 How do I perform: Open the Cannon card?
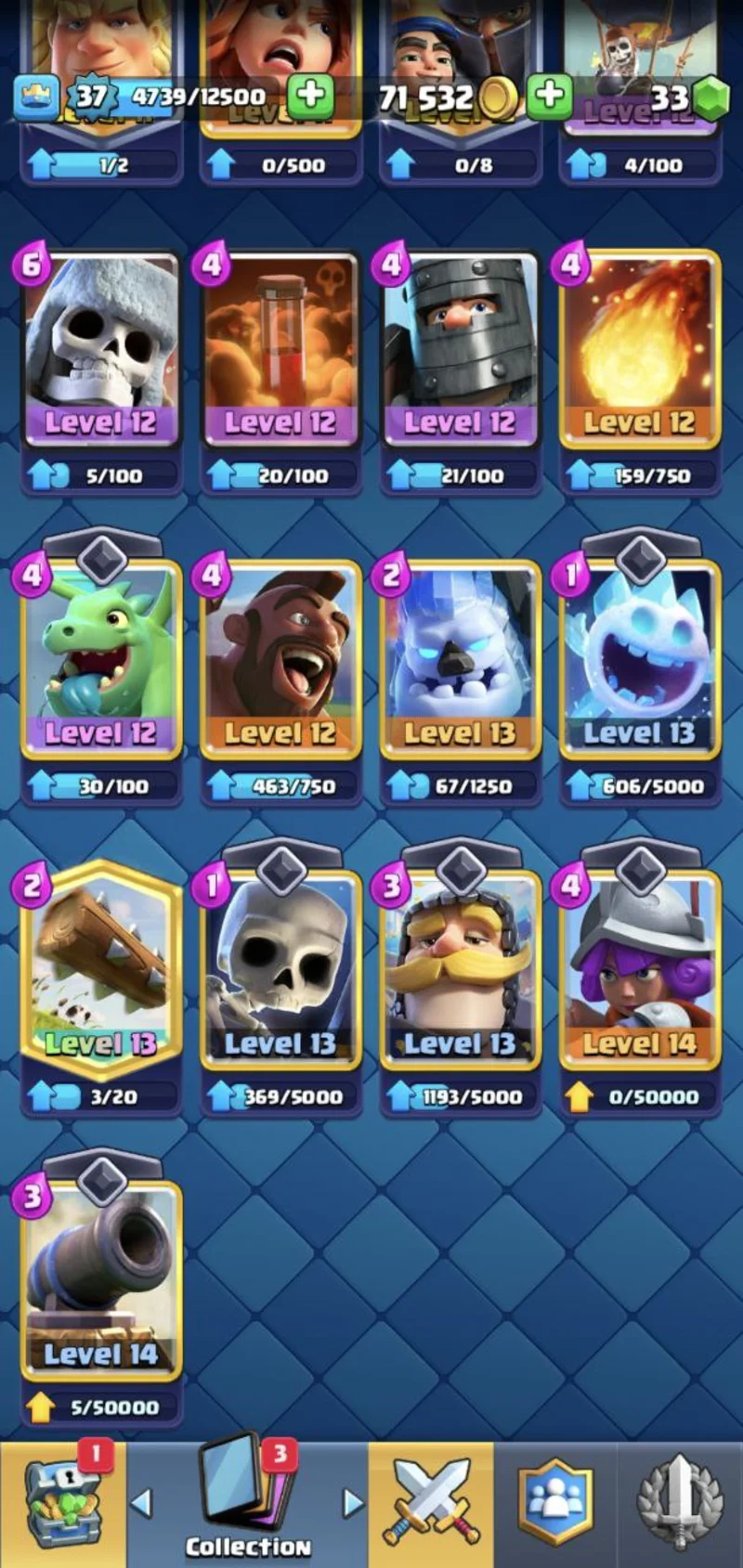point(100,1281)
